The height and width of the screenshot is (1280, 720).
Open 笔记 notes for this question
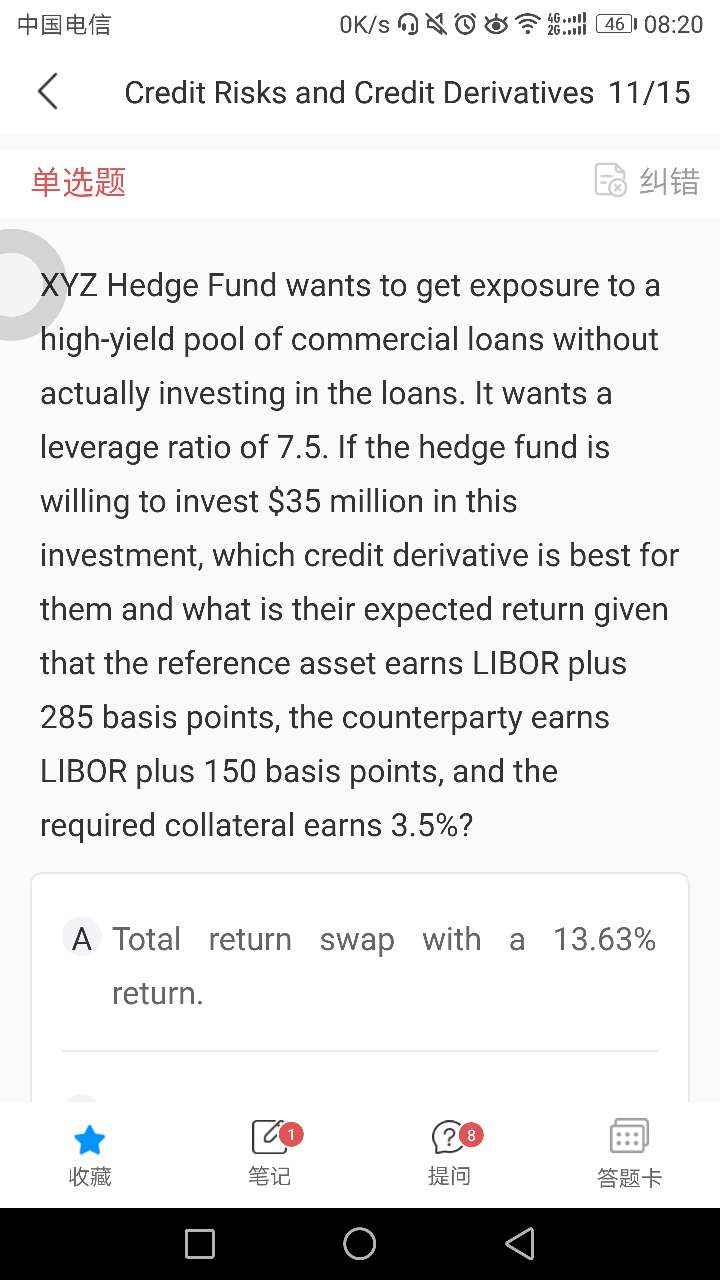point(270,1154)
